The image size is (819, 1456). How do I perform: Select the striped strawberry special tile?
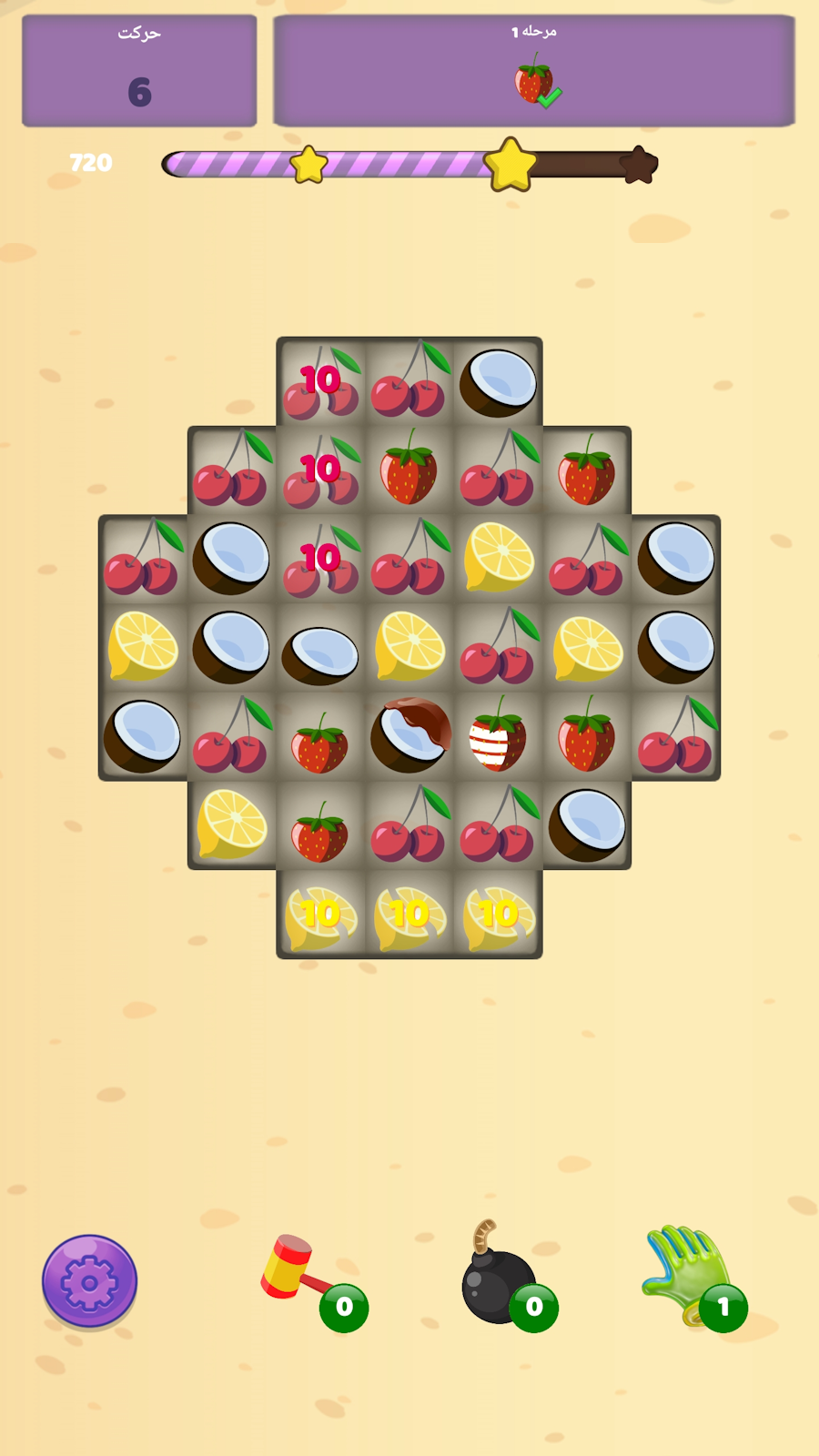[497, 737]
